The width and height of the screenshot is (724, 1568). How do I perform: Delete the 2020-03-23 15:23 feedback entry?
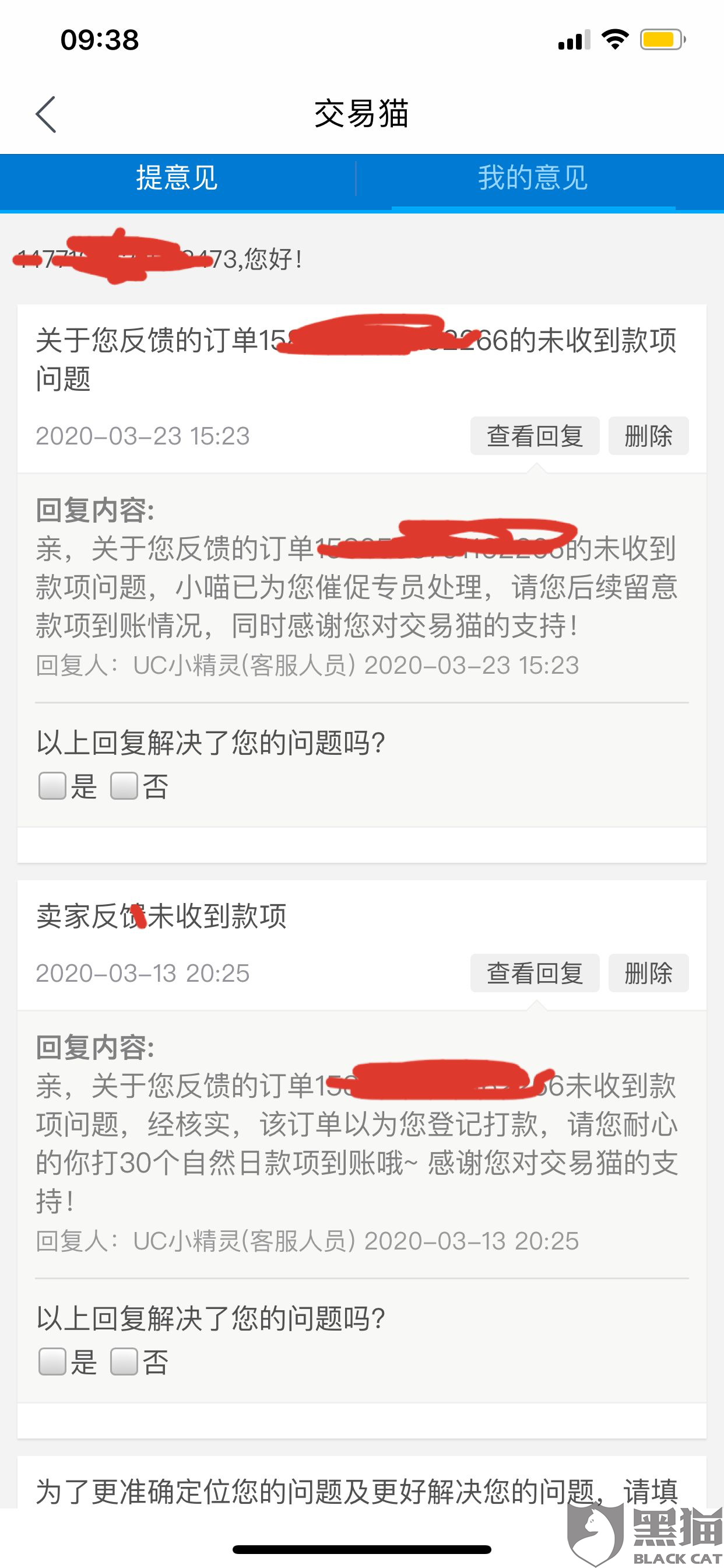pos(648,436)
